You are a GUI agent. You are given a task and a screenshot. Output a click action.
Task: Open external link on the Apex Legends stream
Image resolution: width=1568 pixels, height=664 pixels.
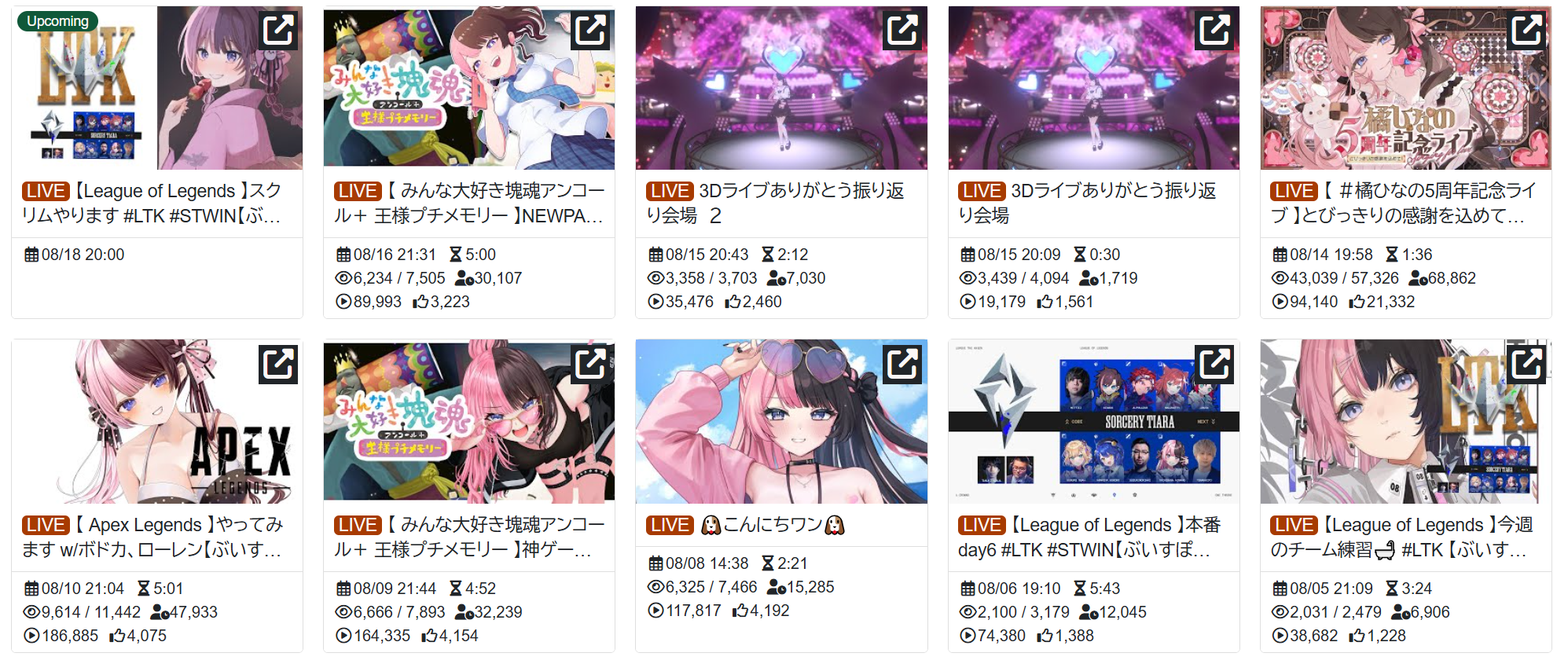click(x=278, y=365)
